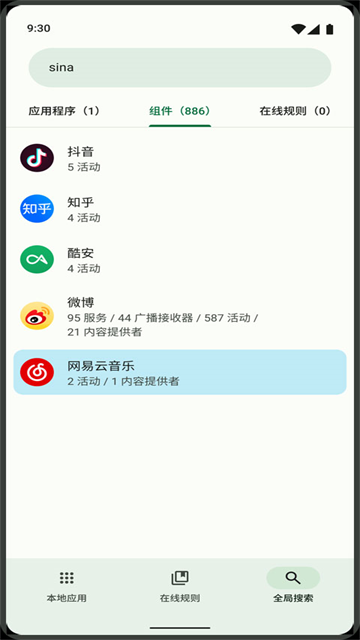The height and width of the screenshot is (640, 360).
Task: Open the 抖音 result with 5 活动
Action: coord(180,158)
